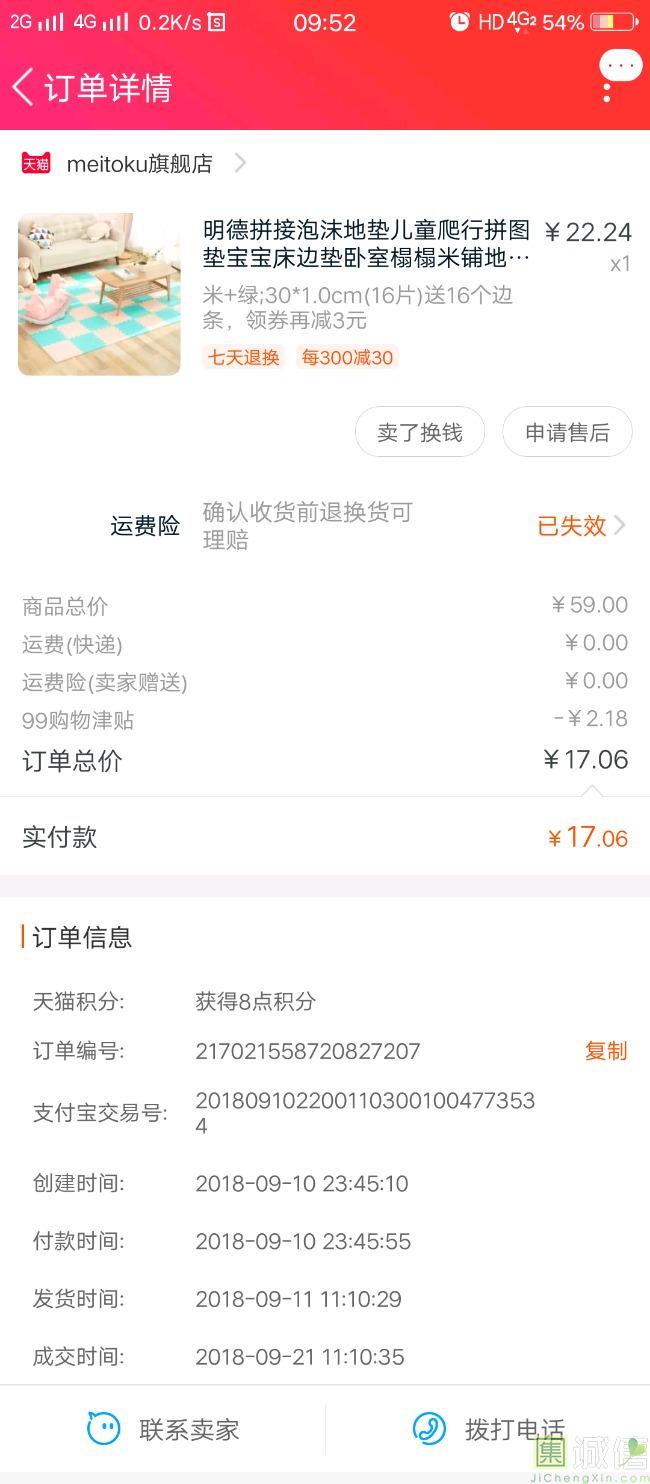Image resolution: width=650 pixels, height=1484 pixels.
Task: Go back from the 订单详情 page
Action: click(24, 87)
